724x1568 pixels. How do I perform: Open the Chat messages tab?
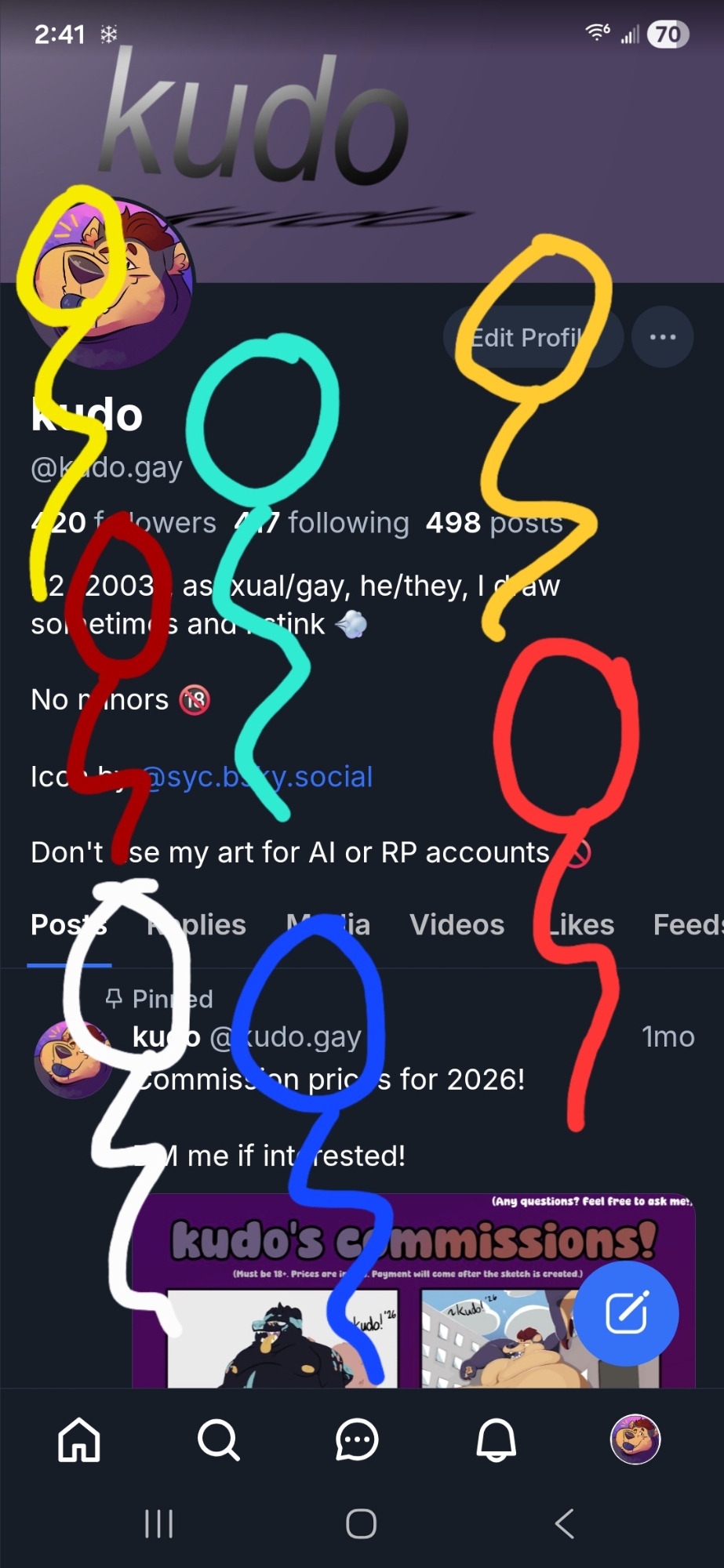(357, 1439)
